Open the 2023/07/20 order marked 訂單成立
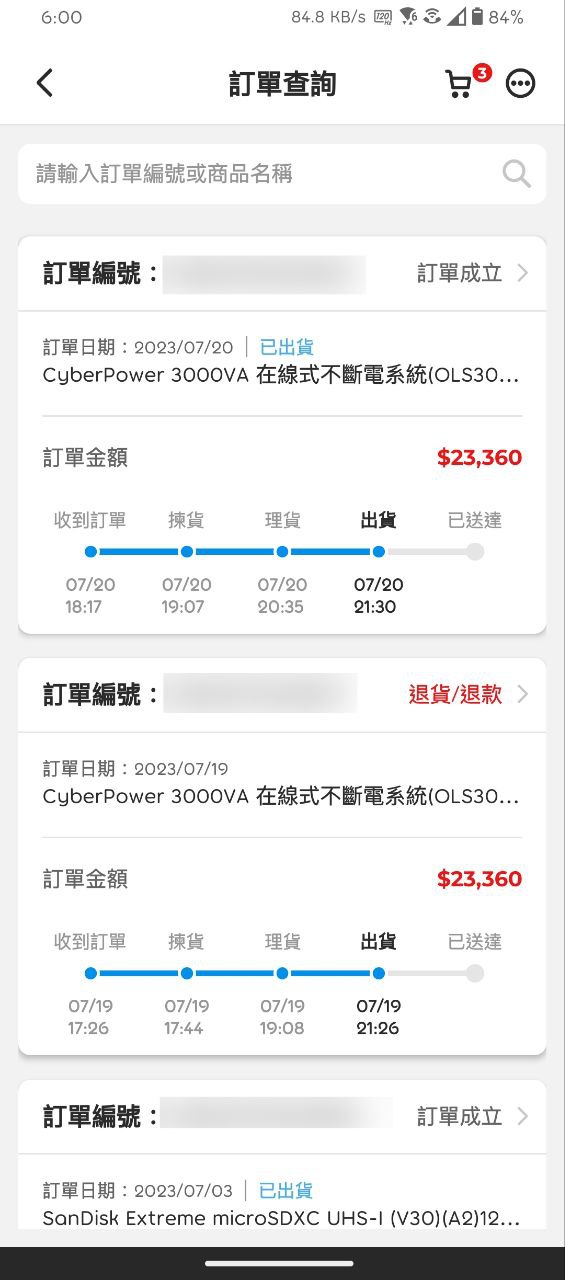 point(282,273)
